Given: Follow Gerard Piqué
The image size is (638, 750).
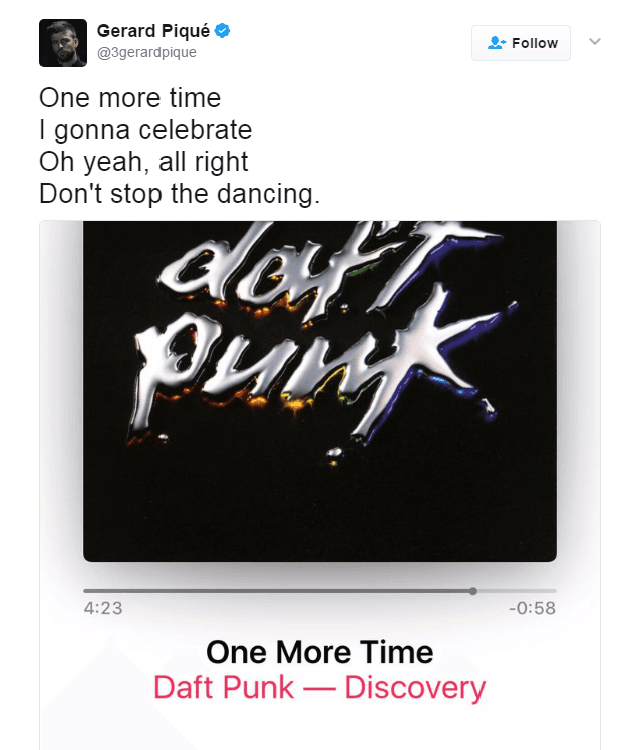Looking at the screenshot, I should click(521, 43).
